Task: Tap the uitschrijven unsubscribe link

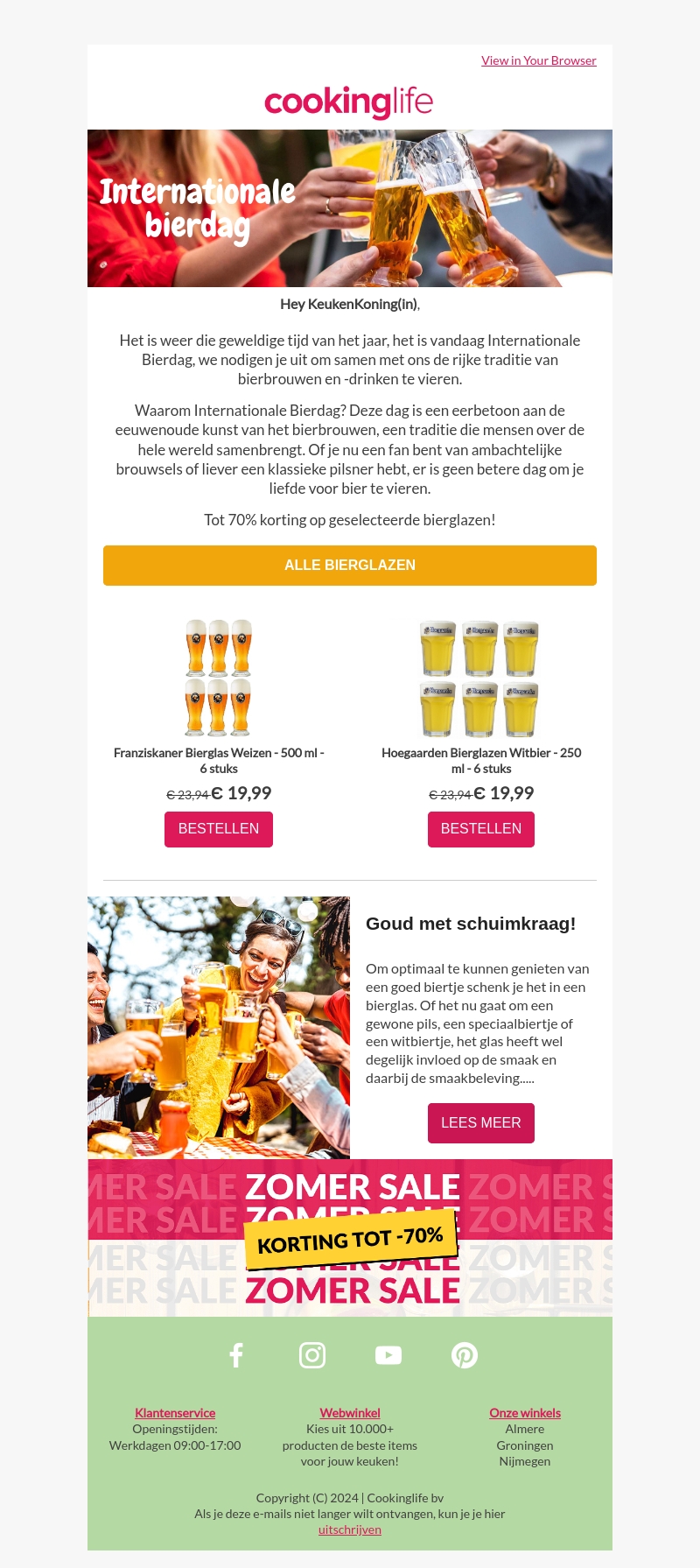Action: tap(350, 1529)
